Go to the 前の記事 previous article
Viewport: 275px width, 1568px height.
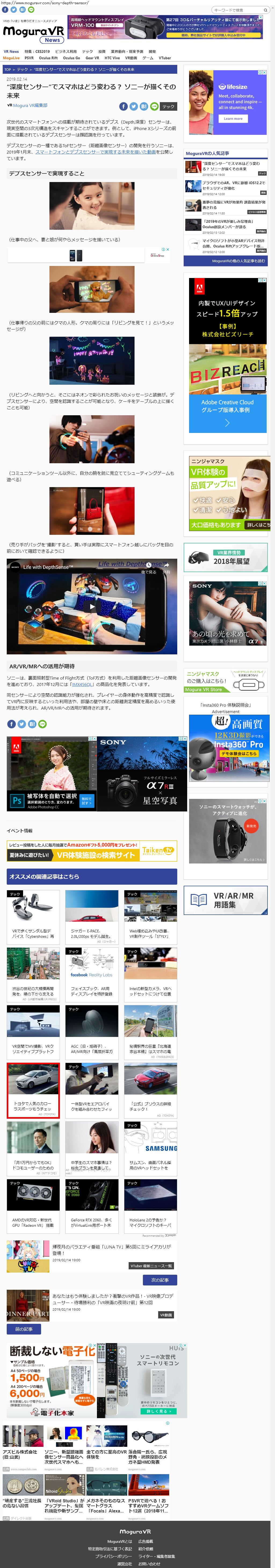click(x=24, y=1329)
